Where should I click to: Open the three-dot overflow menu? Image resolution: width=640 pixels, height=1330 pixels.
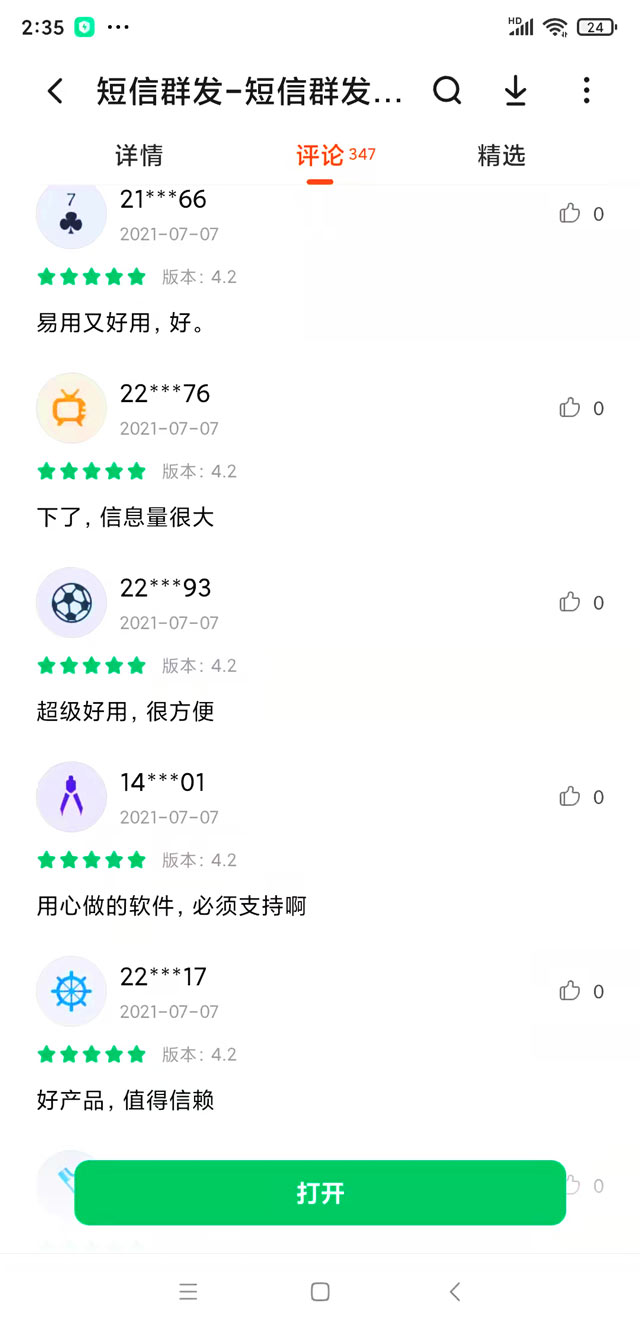click(x=586, y=92)
